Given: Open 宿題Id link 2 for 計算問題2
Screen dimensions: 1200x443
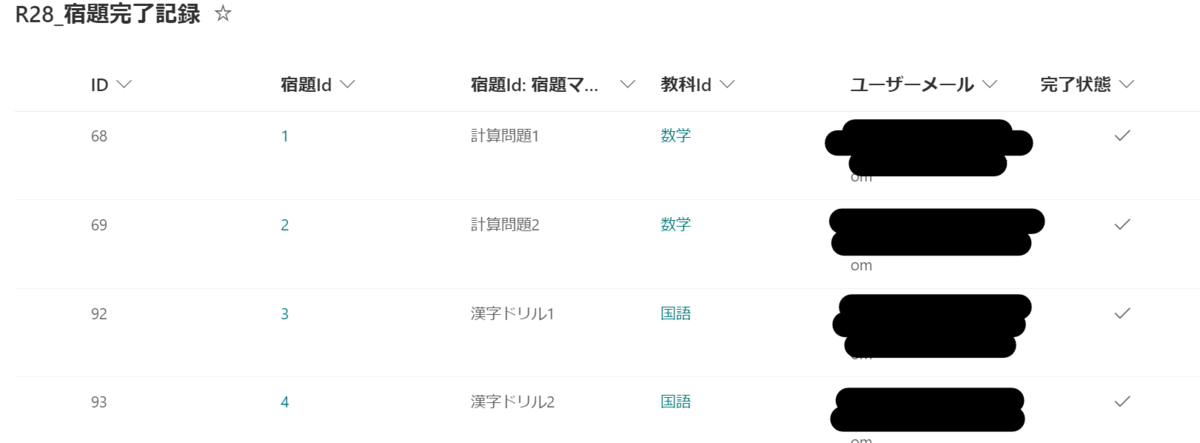Looking at the screenshot, I should [x=285, y=225].
